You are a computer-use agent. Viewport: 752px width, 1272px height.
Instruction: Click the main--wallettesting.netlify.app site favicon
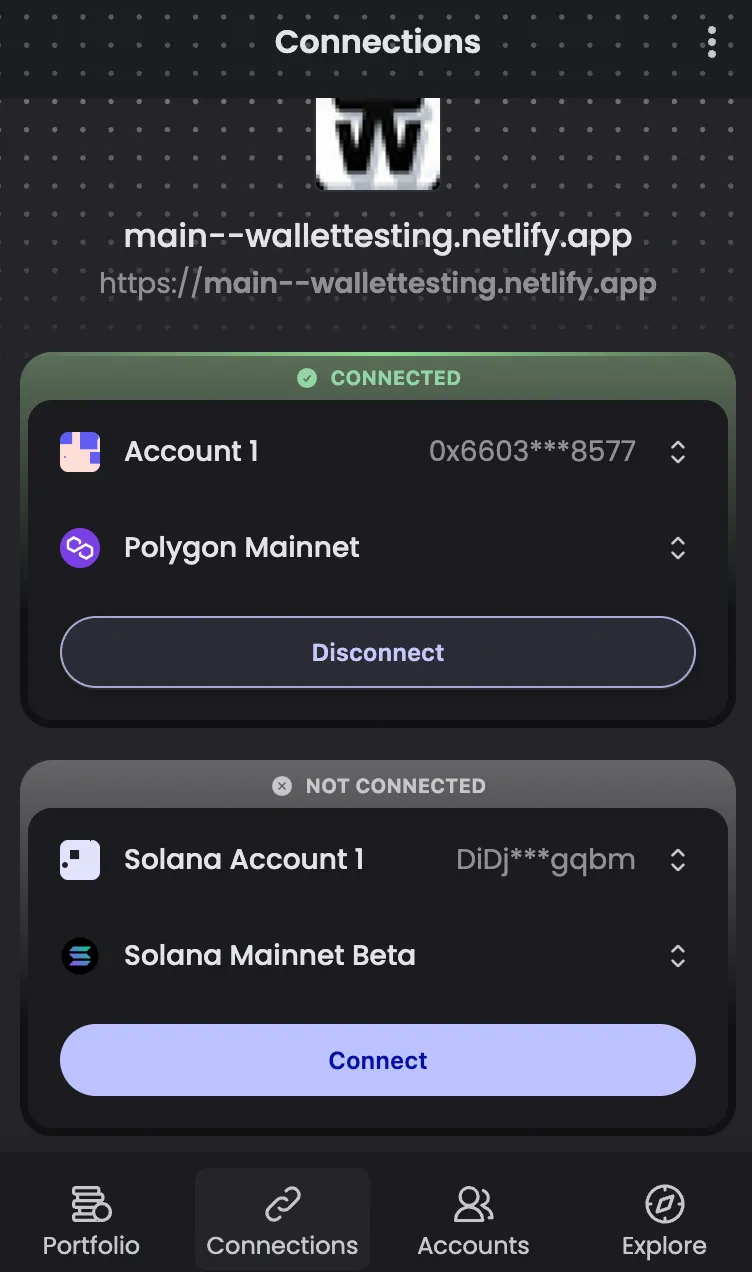coord(377,143)
